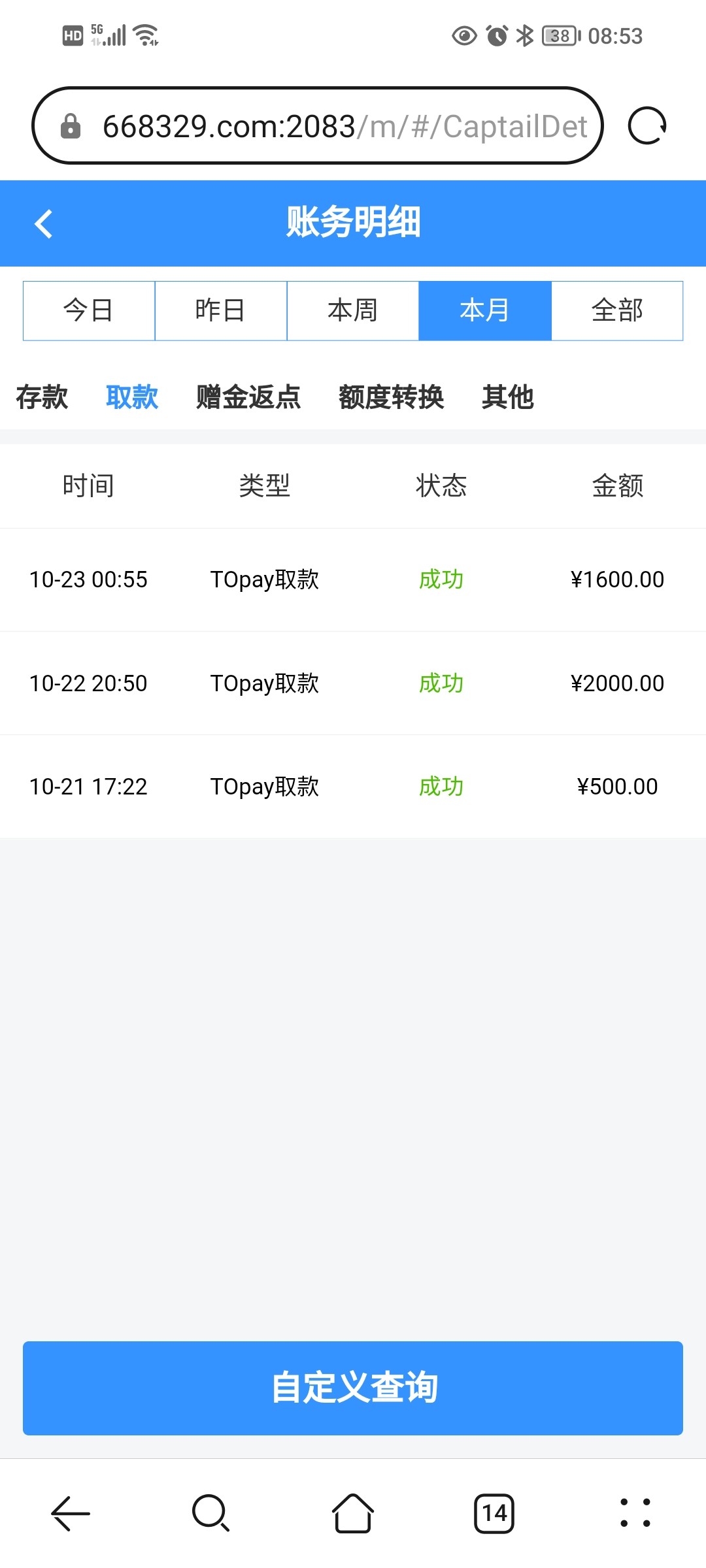
Task: Choose the 本月 date filter
Action: [x=485, y=311]
